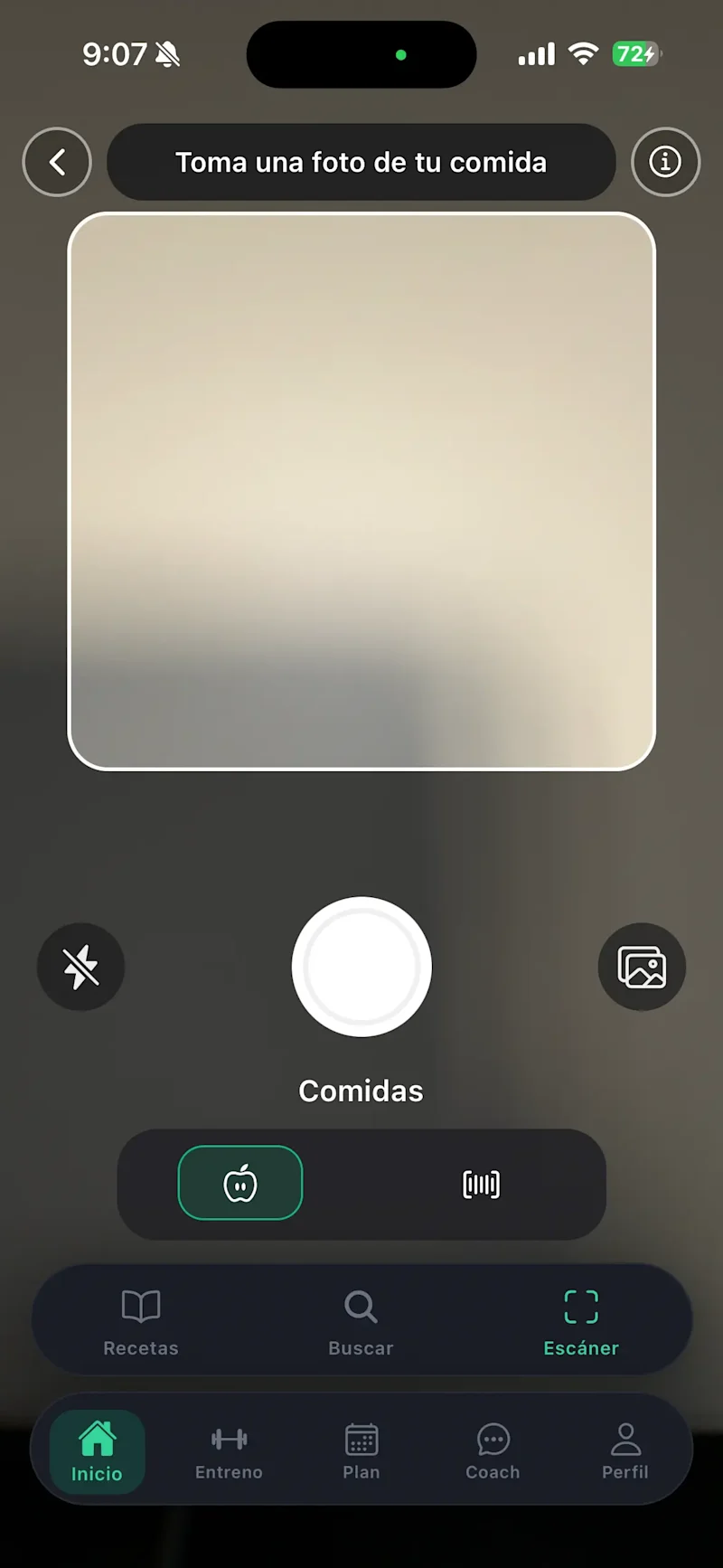Go back with the arrow button
723x1568 pixels.
[x=57, y=162]
